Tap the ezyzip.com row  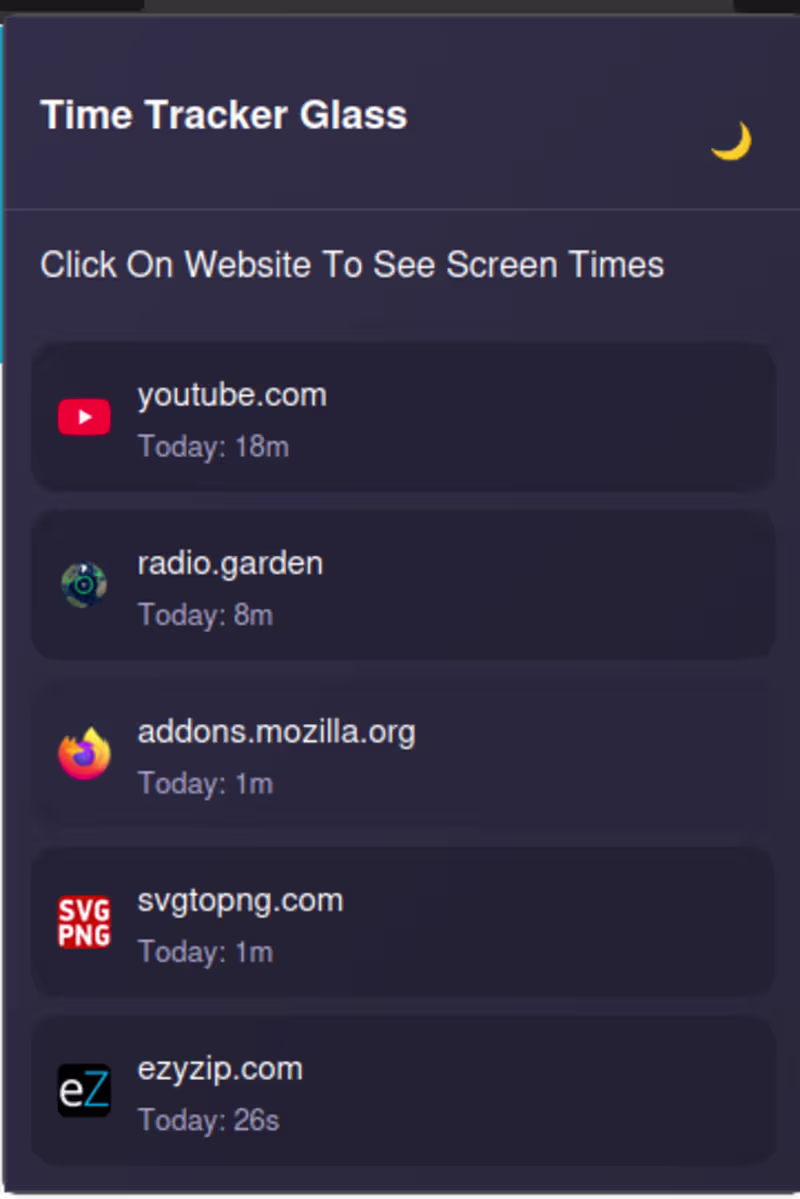click(x=403, y=1090)
